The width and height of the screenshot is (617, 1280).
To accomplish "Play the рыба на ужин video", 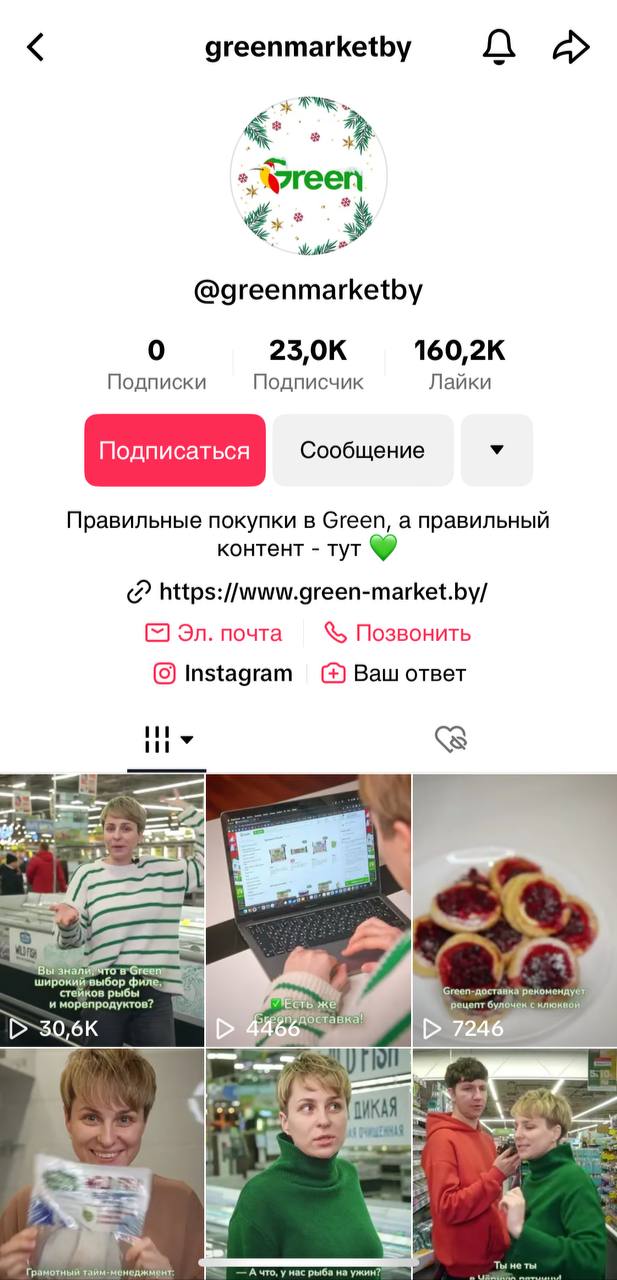I will pos(308,1160).
